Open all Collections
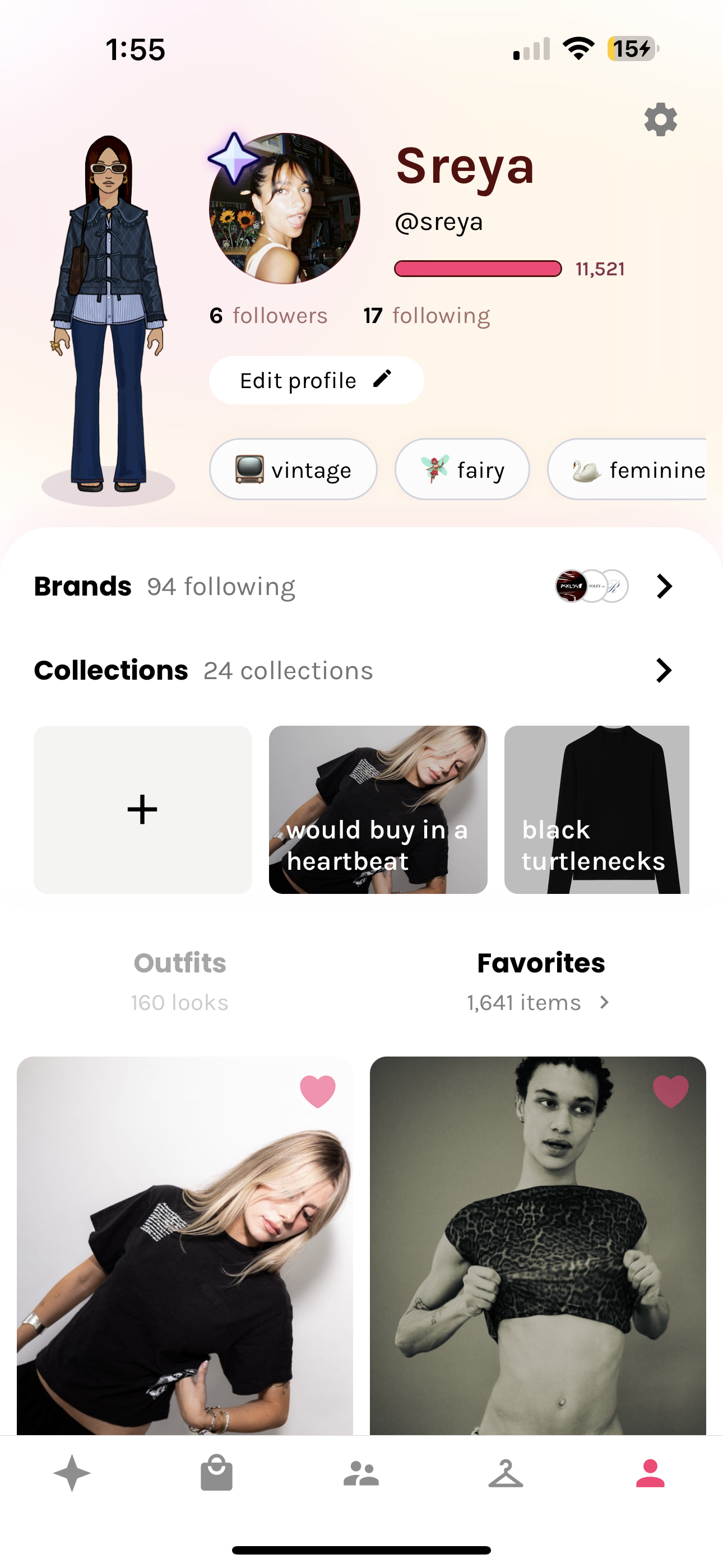The image size is (723, 1568). pyautogui.click(x=664, y=670)
